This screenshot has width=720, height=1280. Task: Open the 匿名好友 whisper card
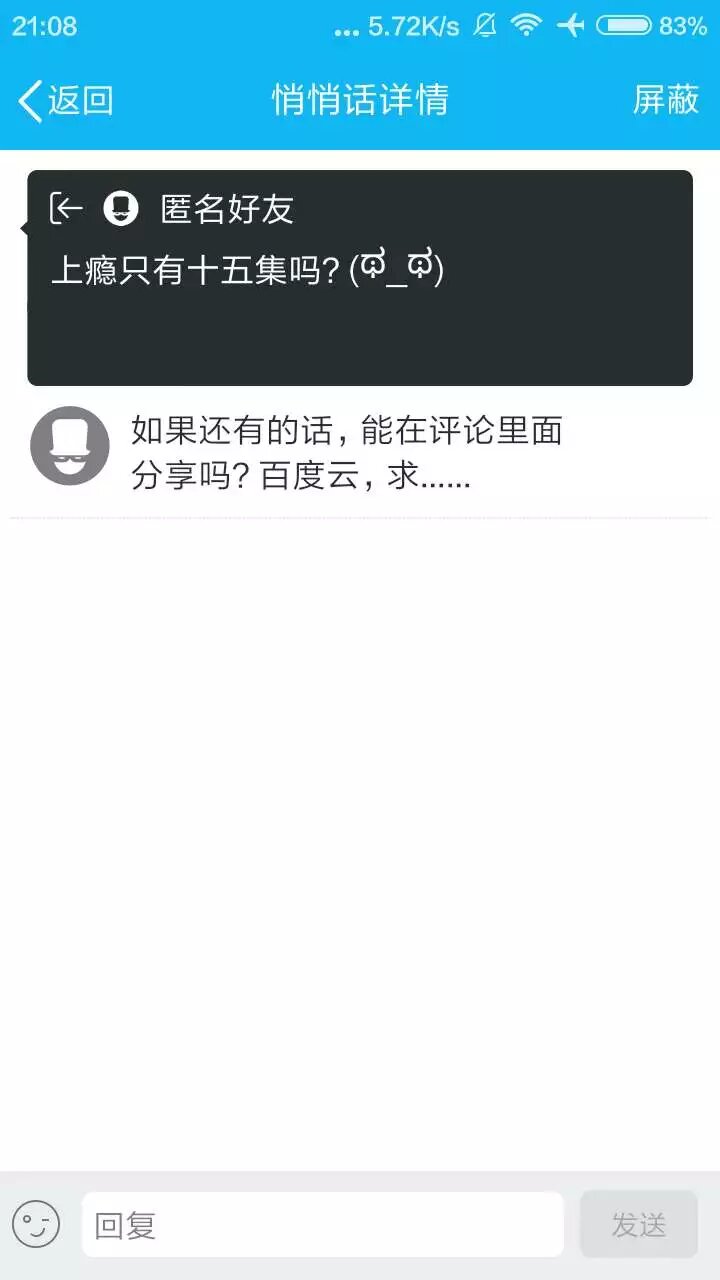coord(360,277)
